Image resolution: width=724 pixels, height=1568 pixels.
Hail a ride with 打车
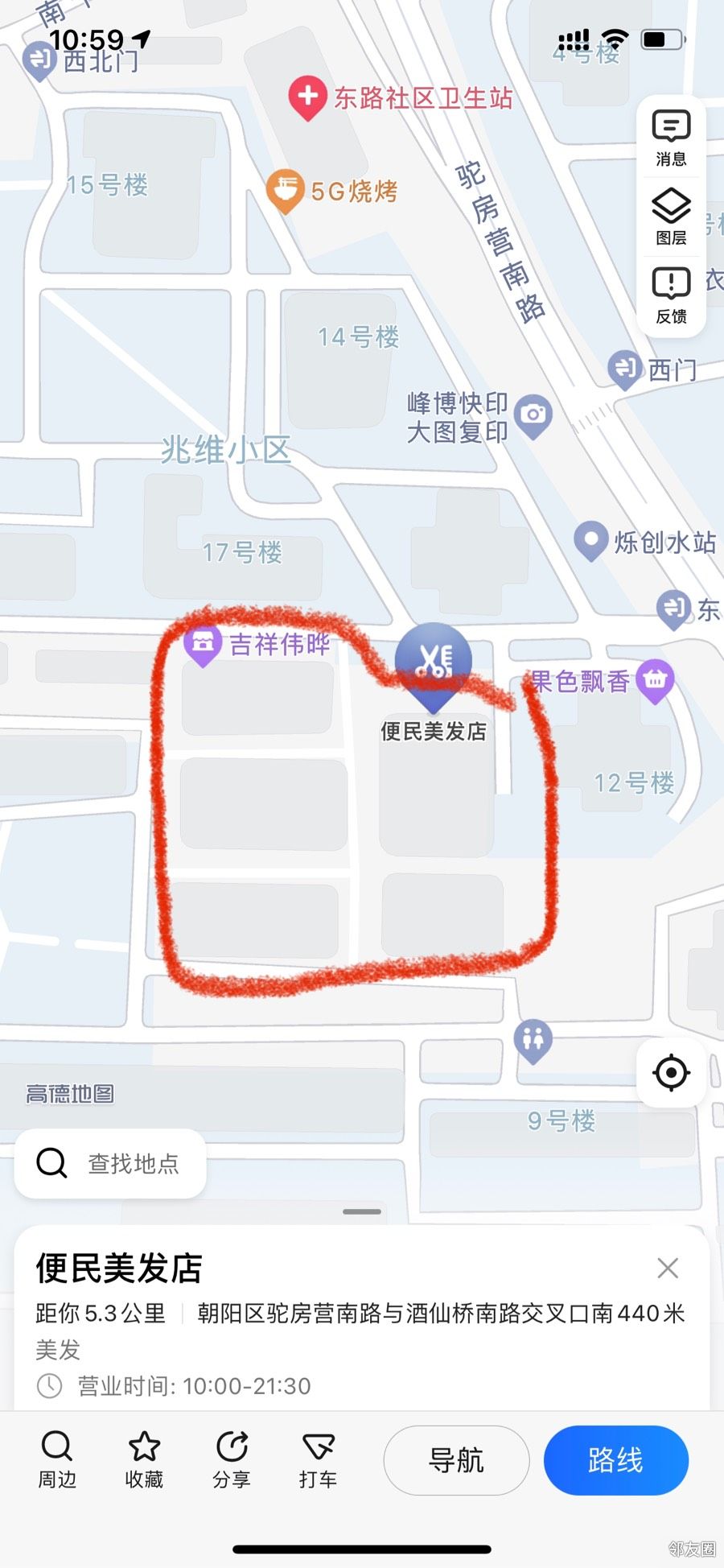pos(318,1459)
